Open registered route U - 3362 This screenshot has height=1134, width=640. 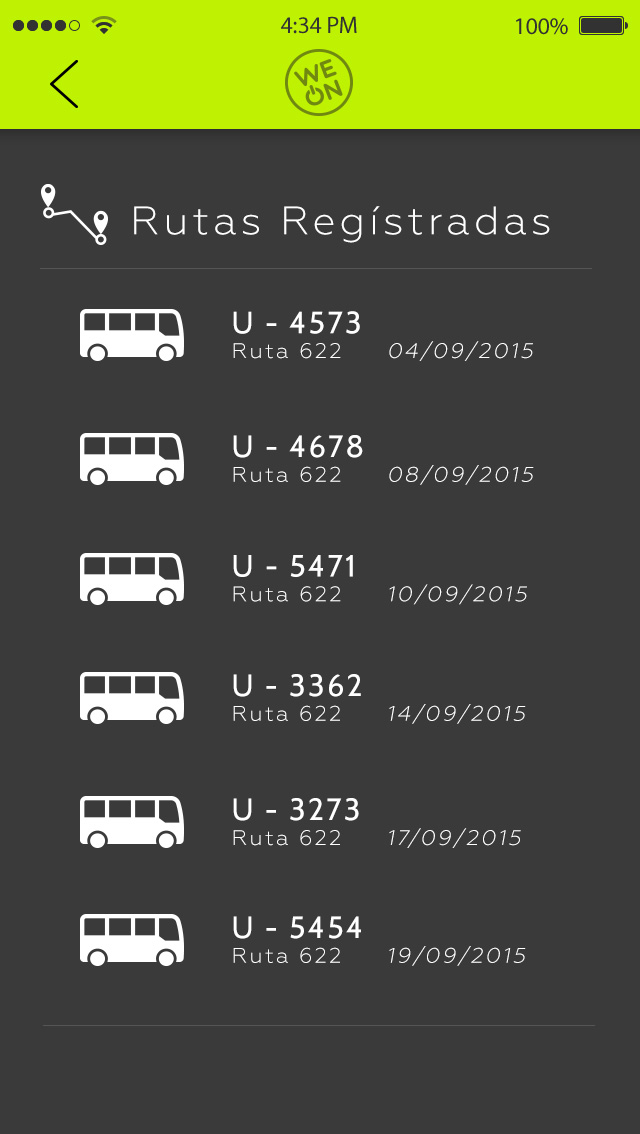(x=297, y=697)
